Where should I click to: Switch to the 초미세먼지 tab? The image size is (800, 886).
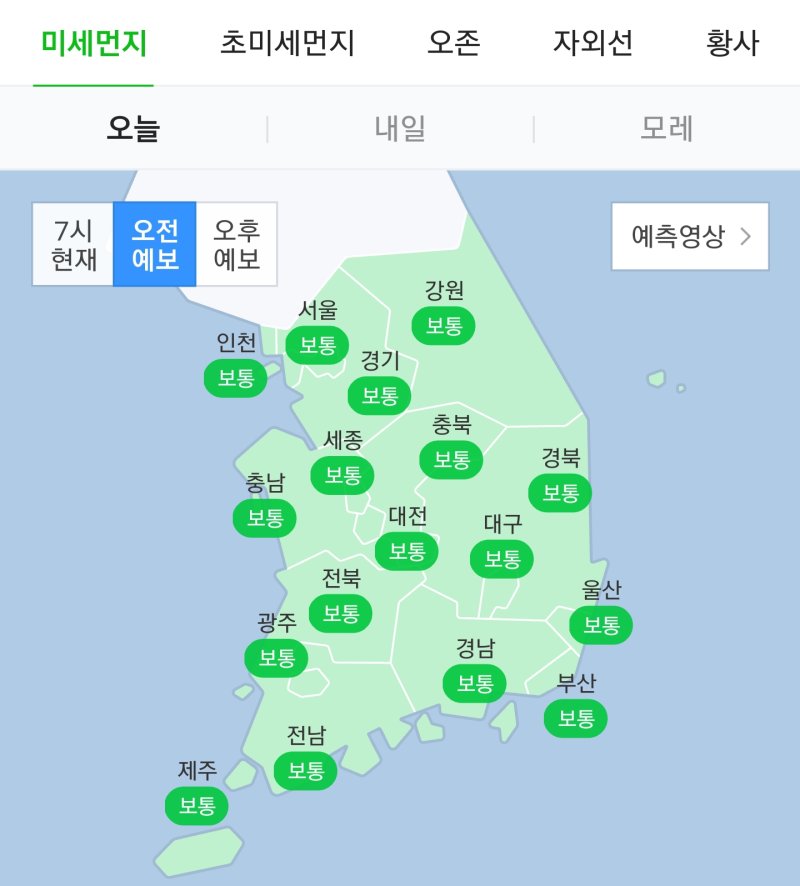click(x=288, y=43)
